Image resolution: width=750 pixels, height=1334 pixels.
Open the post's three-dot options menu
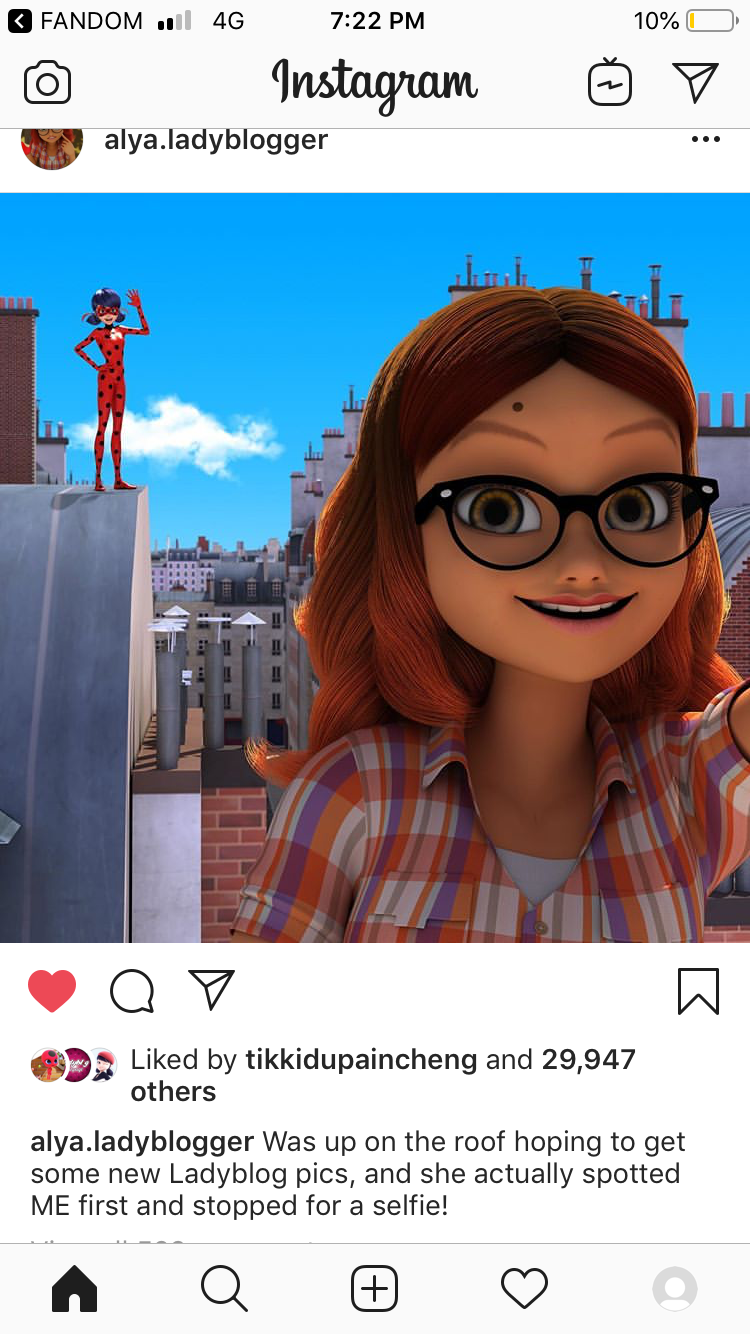pyautogui.click(x=706, y=140)
